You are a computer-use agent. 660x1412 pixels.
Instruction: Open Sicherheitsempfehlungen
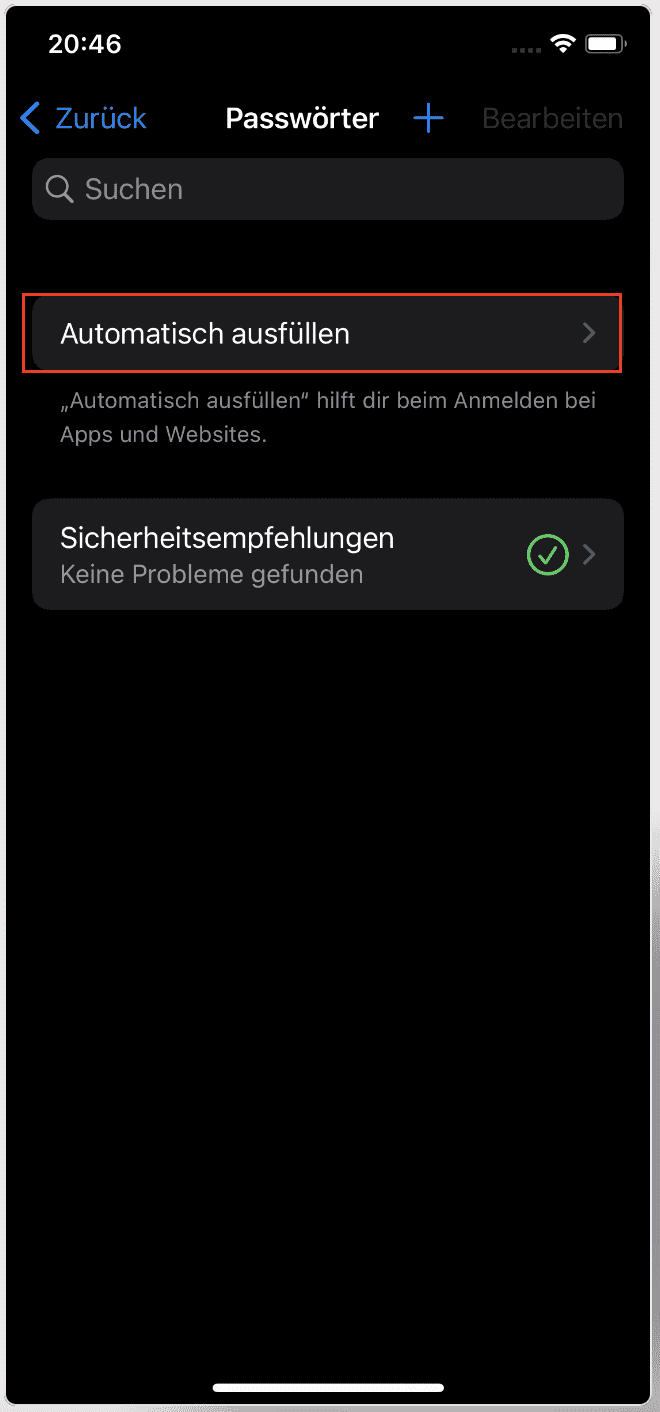(328, 555)
